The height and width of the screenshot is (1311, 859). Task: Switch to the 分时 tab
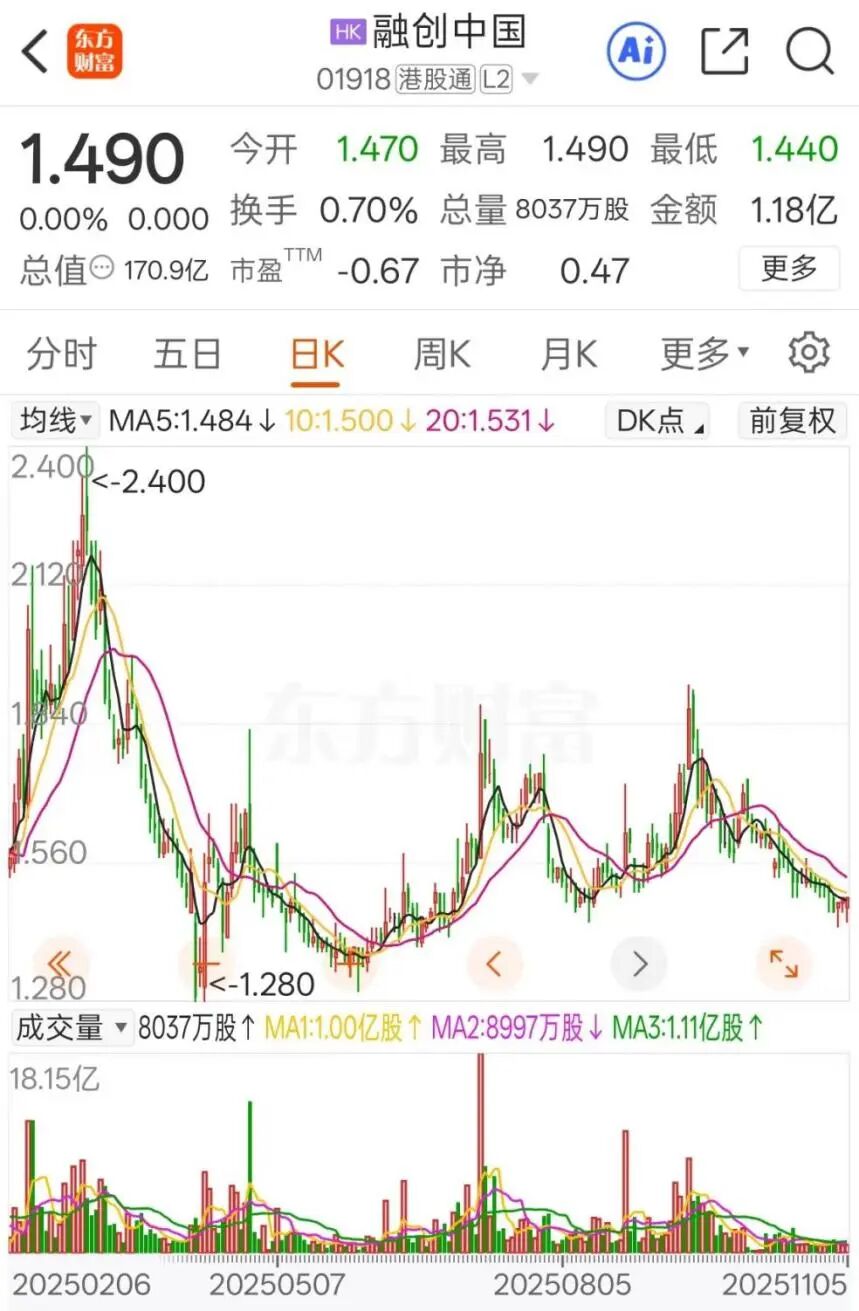[x=60, y=353]
